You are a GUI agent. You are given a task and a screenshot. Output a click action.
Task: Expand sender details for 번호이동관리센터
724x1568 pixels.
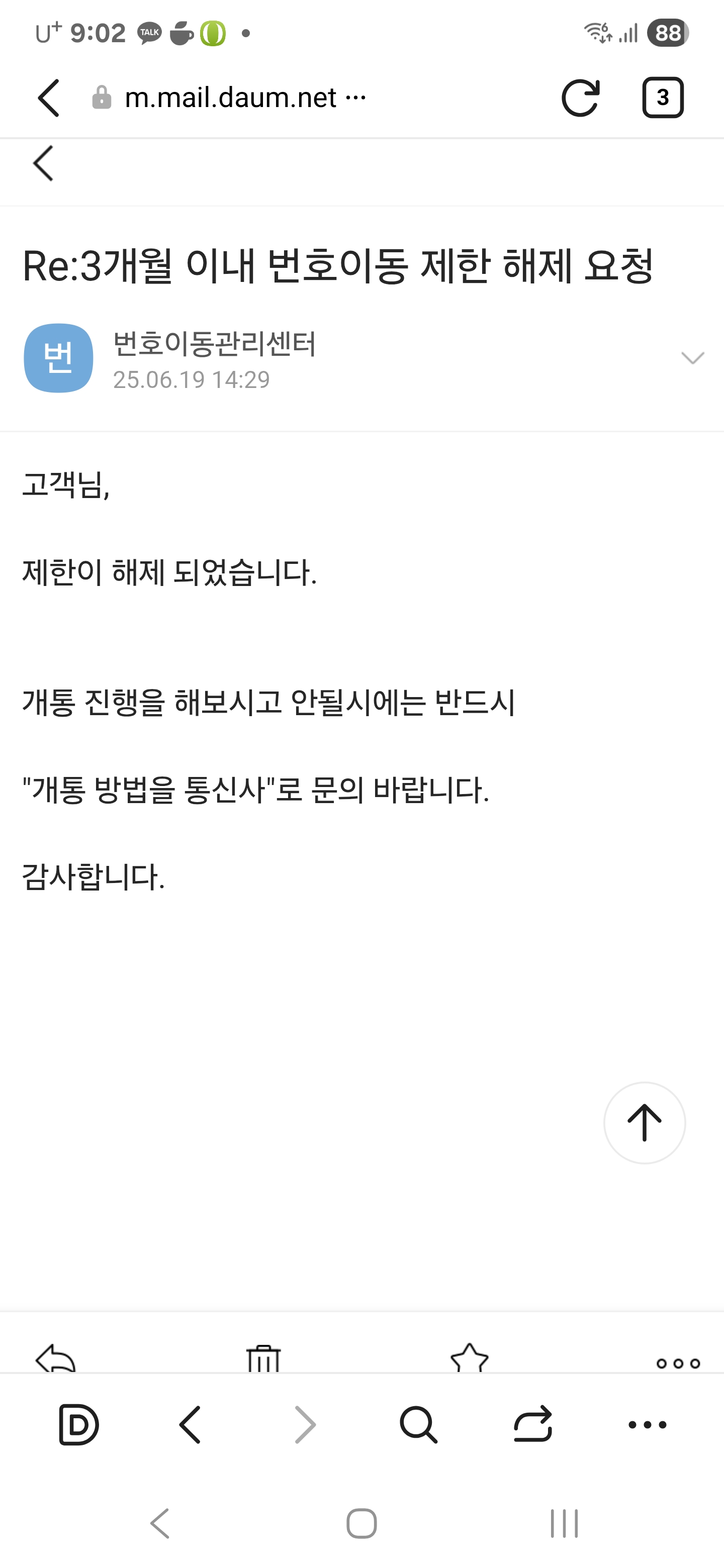point(692,357)
